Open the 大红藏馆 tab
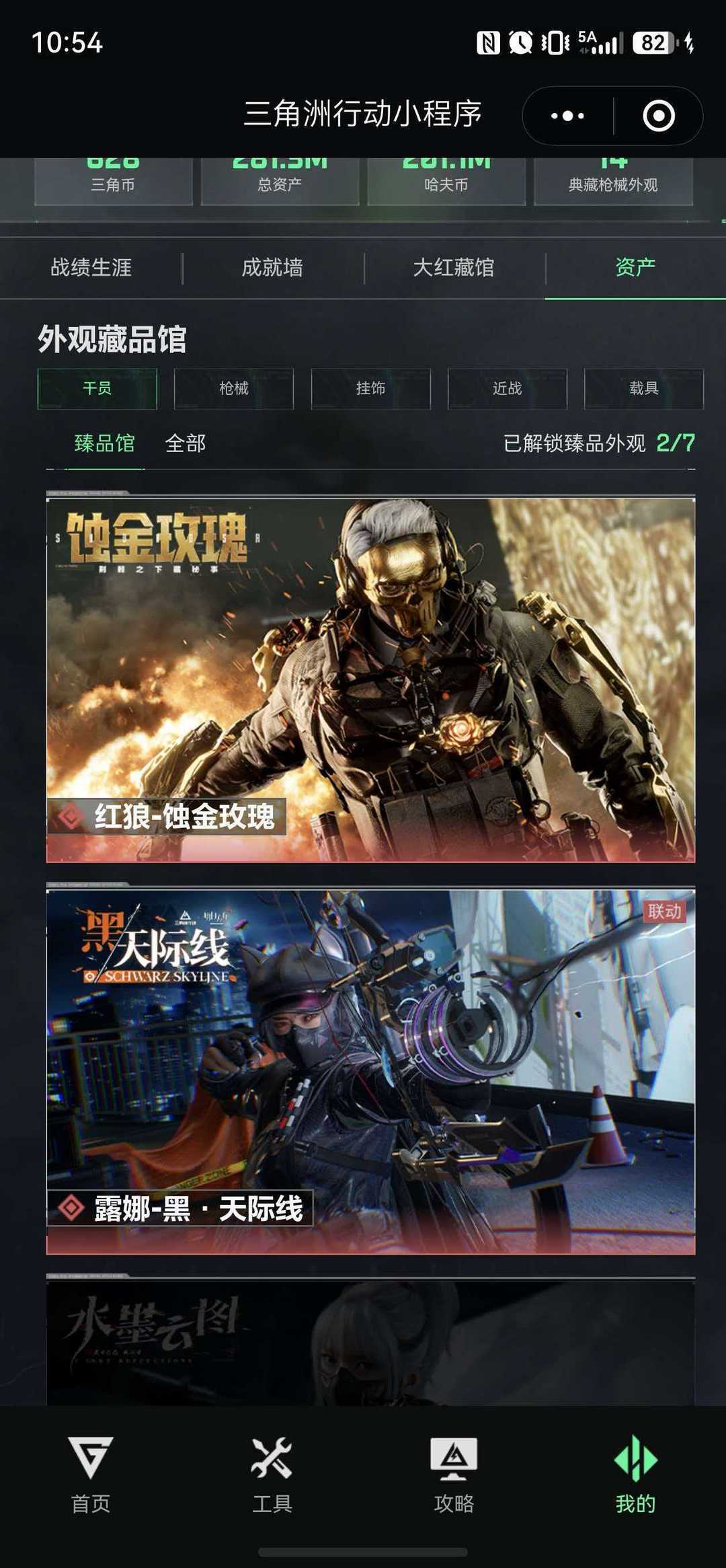The image size is (726, 1568). pos(454,268)
